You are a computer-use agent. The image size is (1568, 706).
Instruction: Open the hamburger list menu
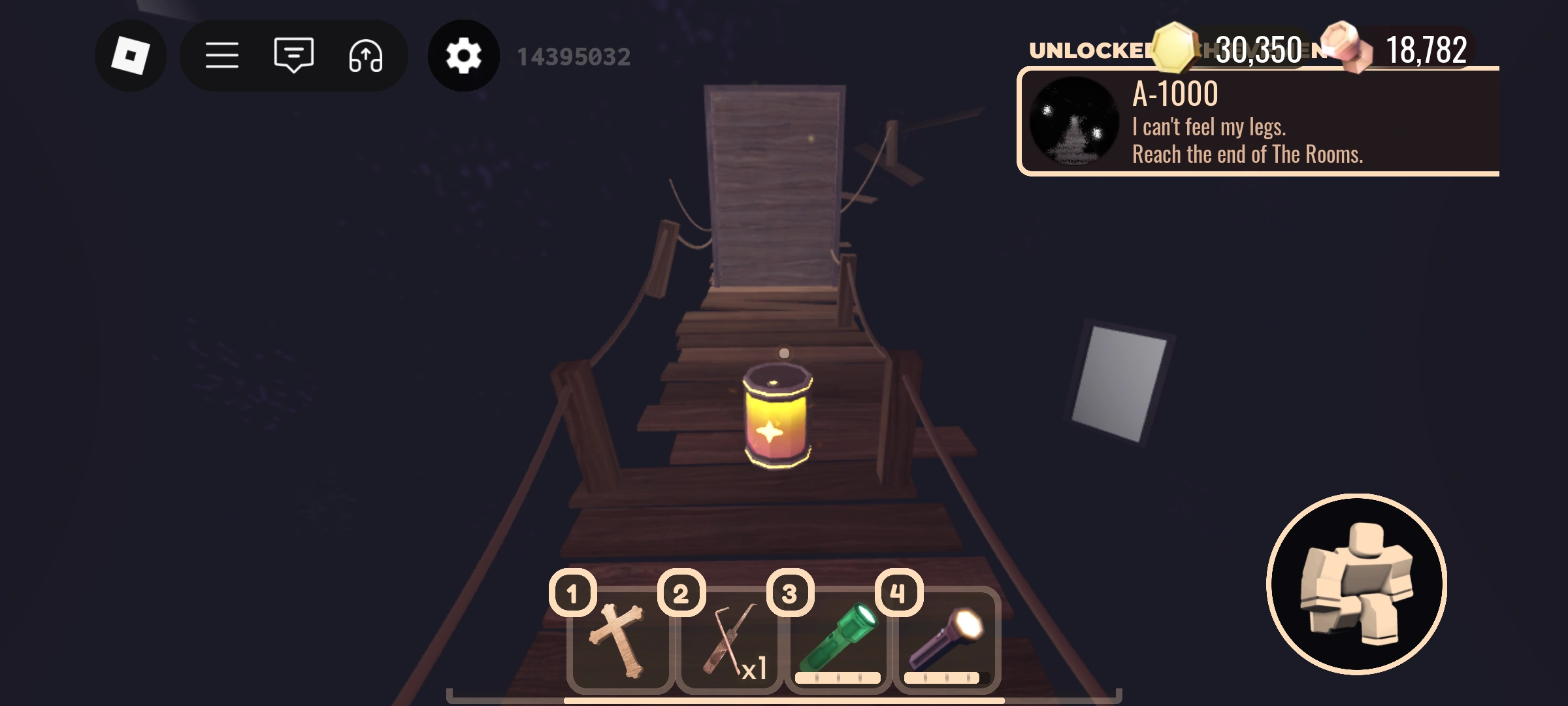(221, 56)
